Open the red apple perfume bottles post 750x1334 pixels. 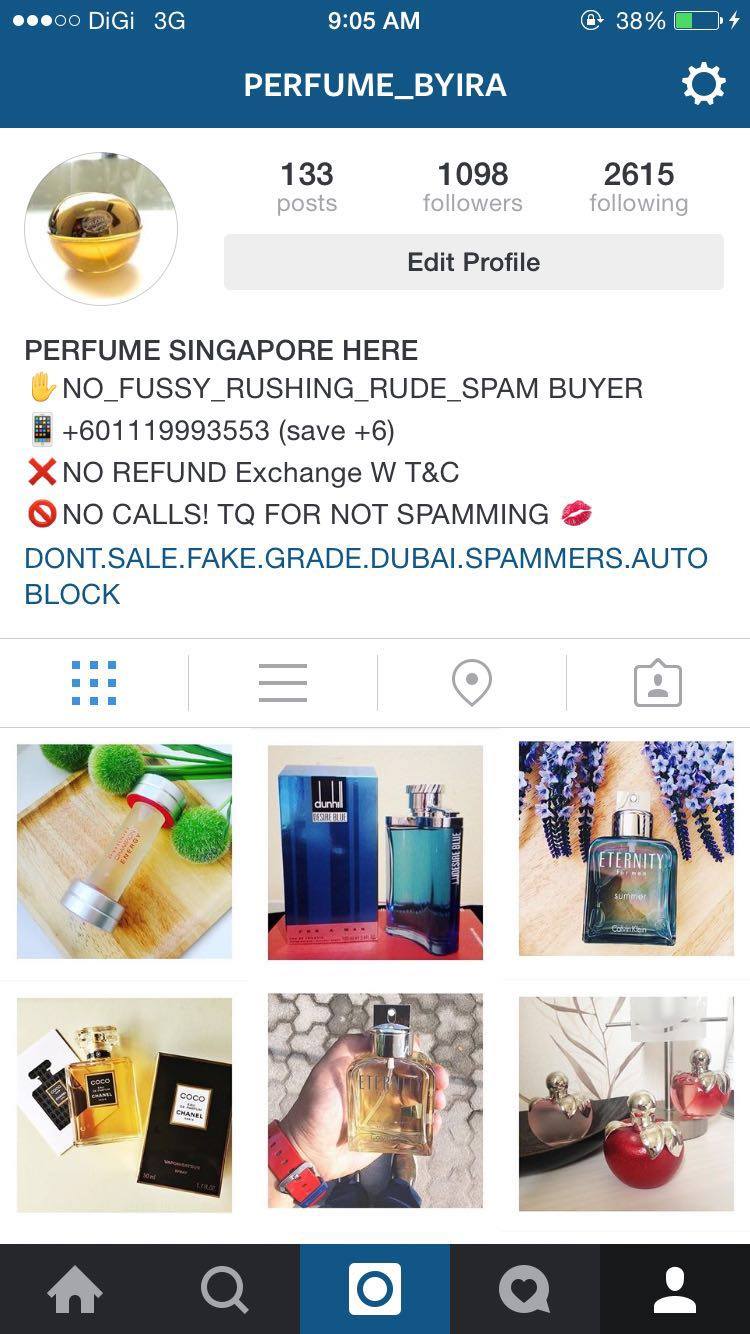[626, 1104]
